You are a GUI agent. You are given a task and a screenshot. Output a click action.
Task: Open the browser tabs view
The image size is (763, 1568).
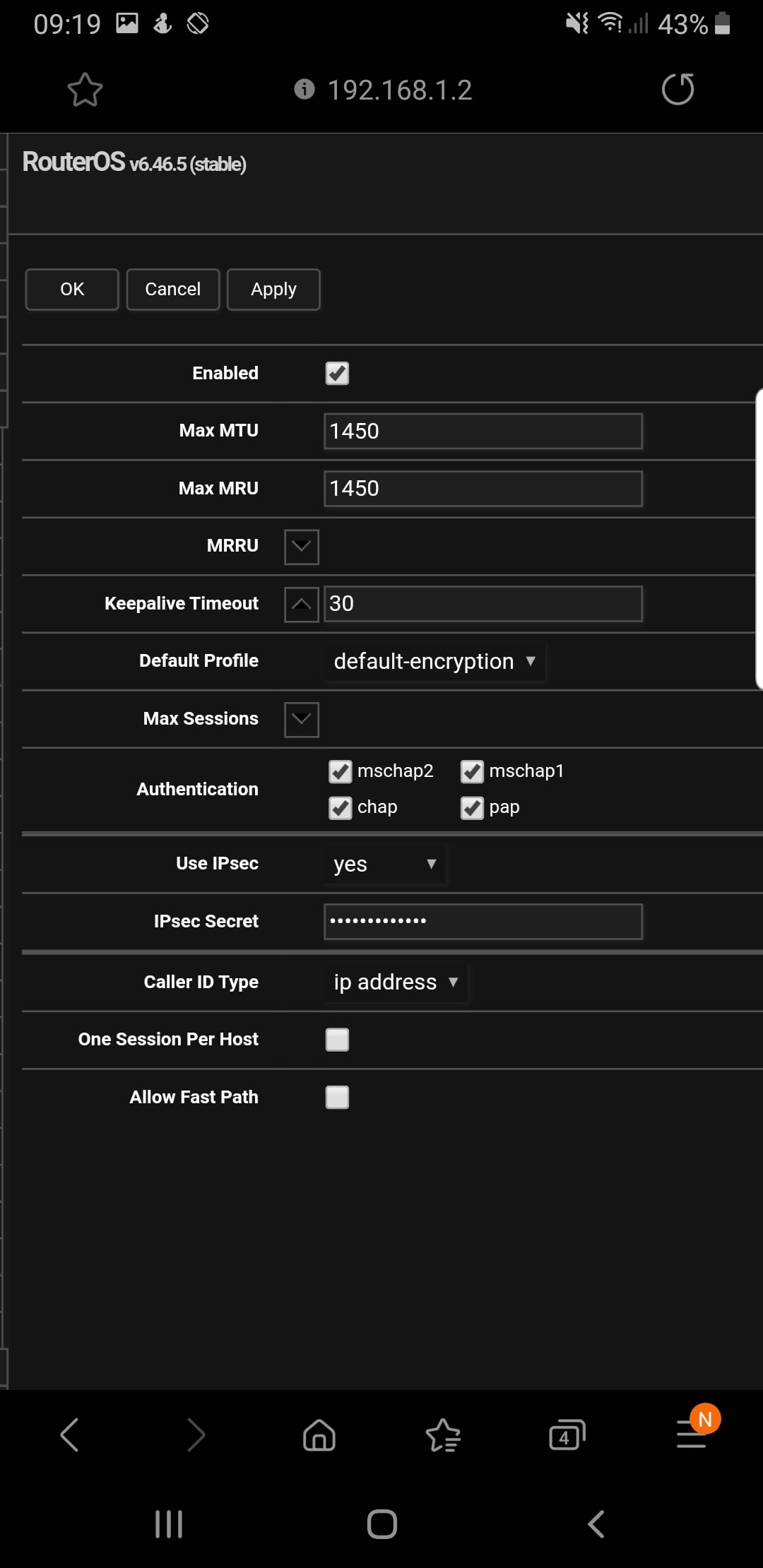(x=567, y=1435)
